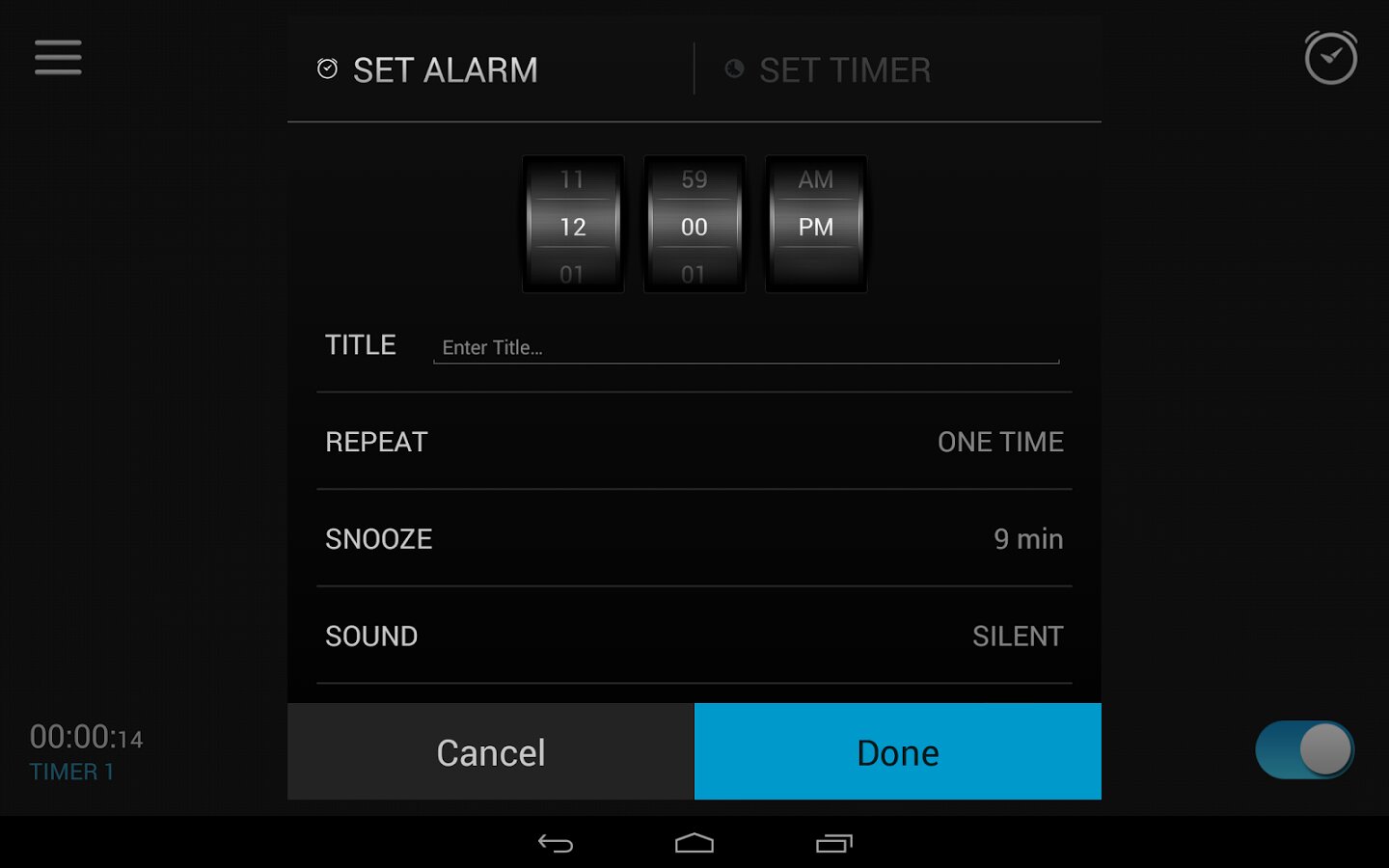Screen dimensions: 1389x868
Task: Tap the alarm clock icon
Action: (1330, 58)
